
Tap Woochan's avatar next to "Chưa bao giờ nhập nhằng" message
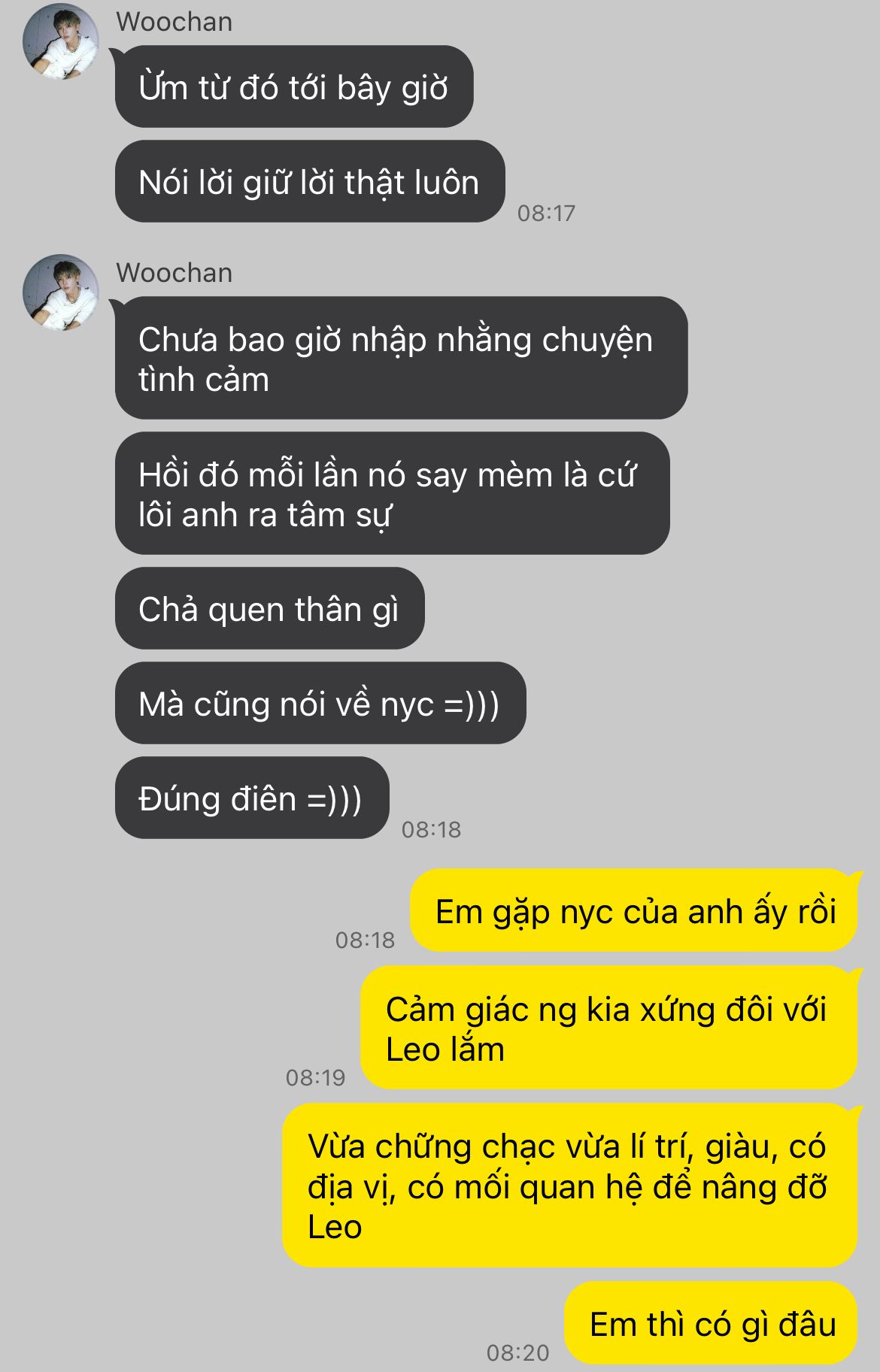tap(61, 292)
